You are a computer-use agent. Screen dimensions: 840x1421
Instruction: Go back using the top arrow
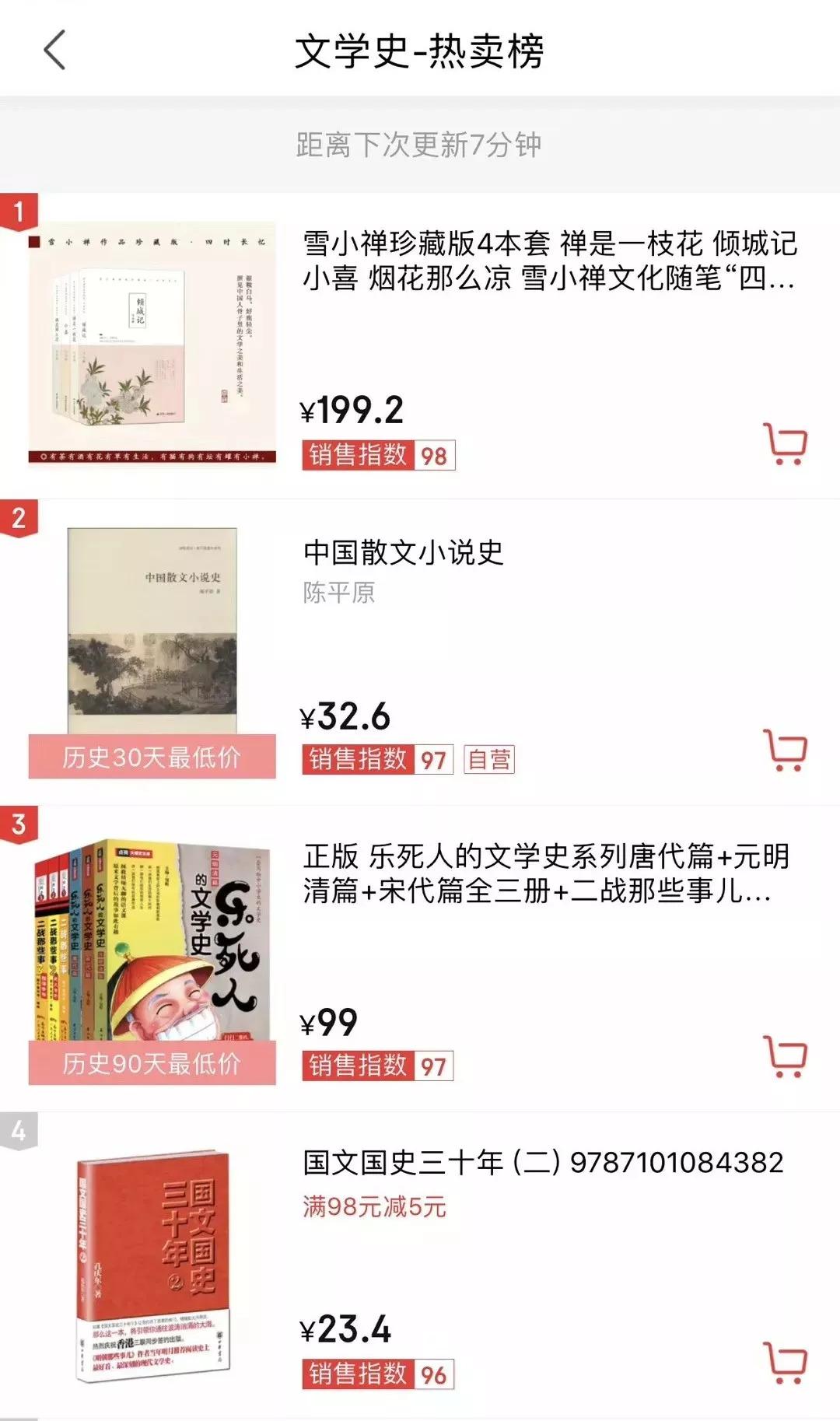coord(54,51)
